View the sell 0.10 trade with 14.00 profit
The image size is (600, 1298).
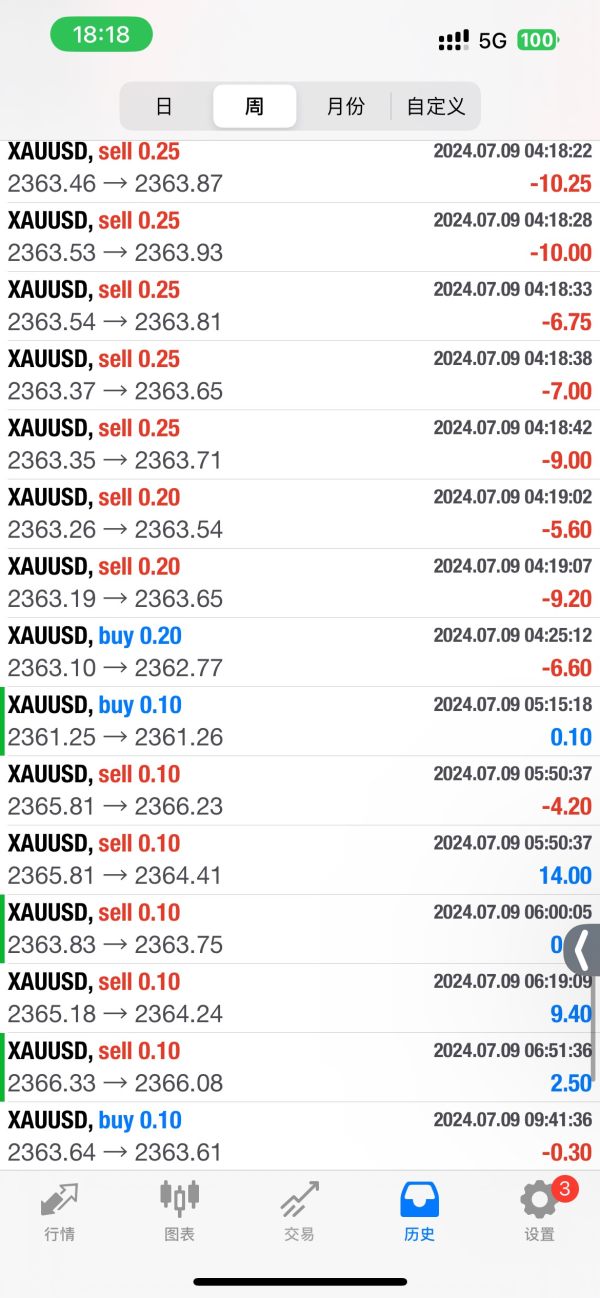[x=300, y=860]
